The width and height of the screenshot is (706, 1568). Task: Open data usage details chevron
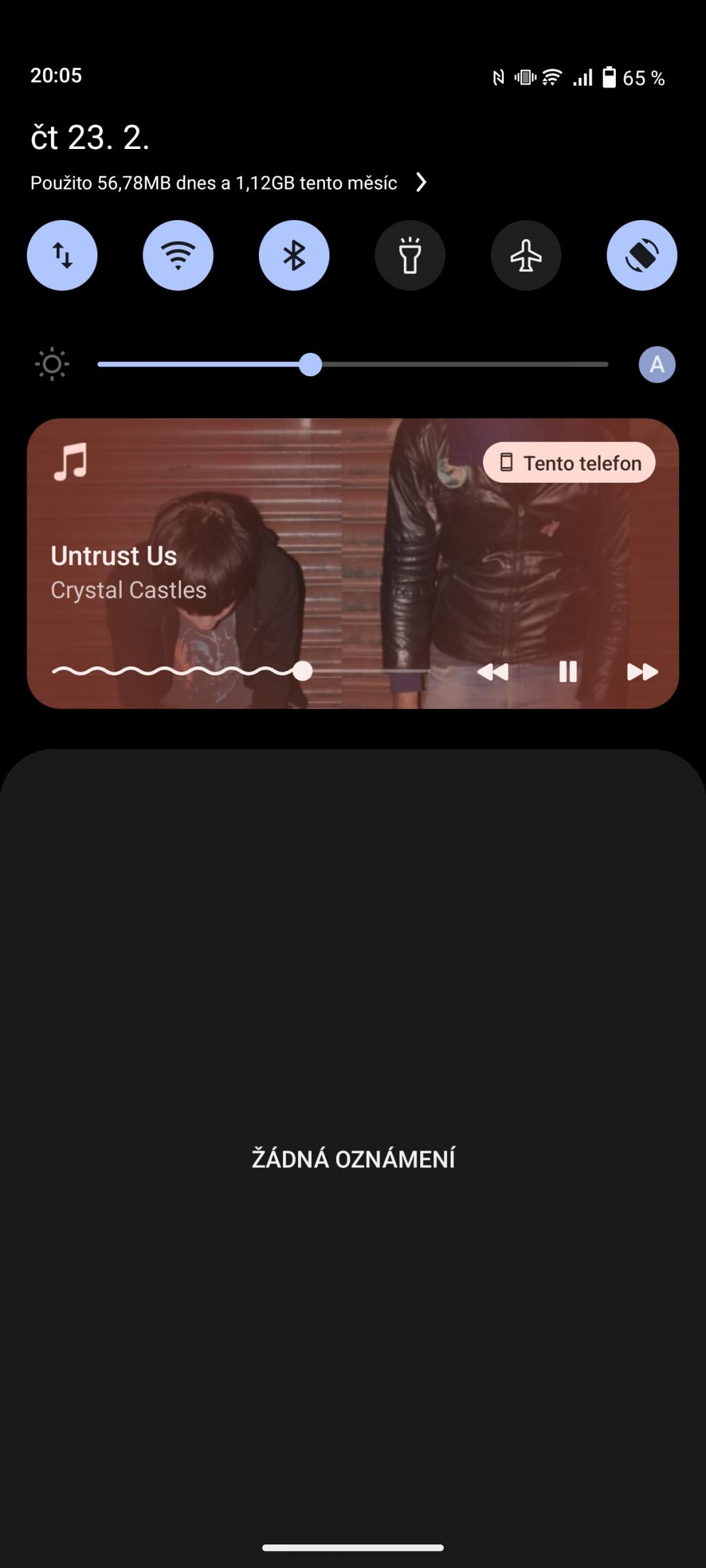pos(422,182)
